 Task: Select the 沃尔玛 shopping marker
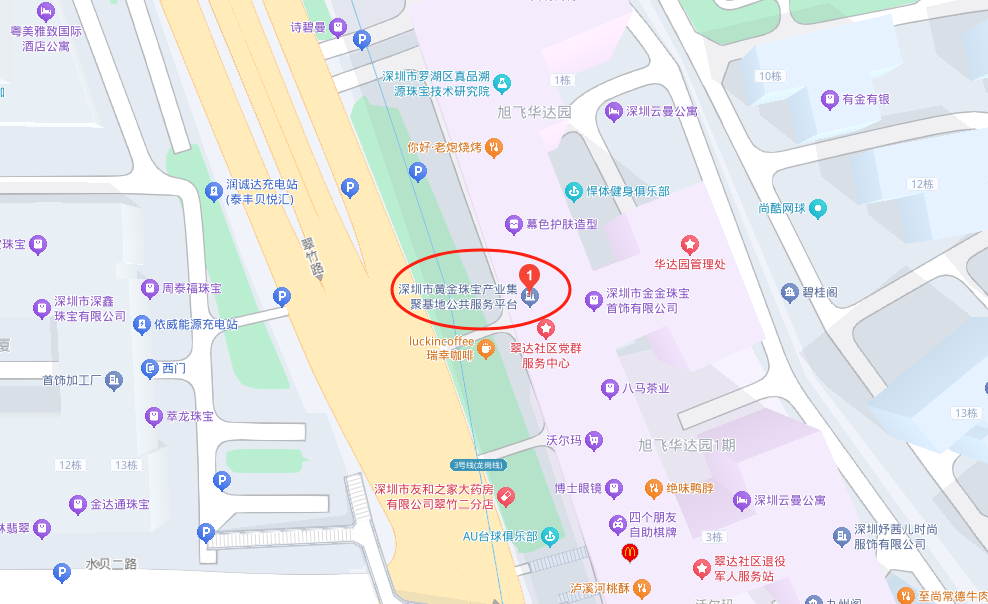(x=595, y=439)
